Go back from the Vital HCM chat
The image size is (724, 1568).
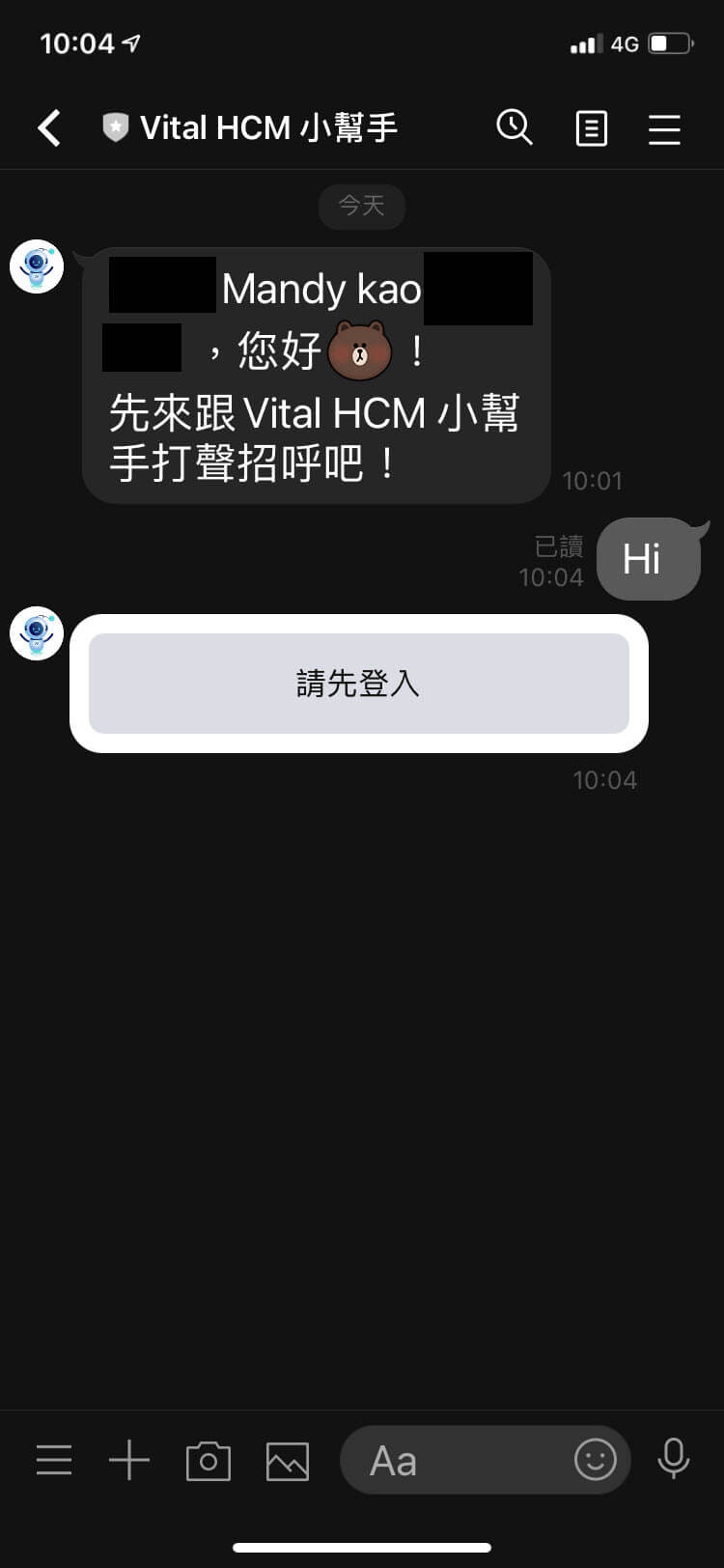click(x=49, y=127)
